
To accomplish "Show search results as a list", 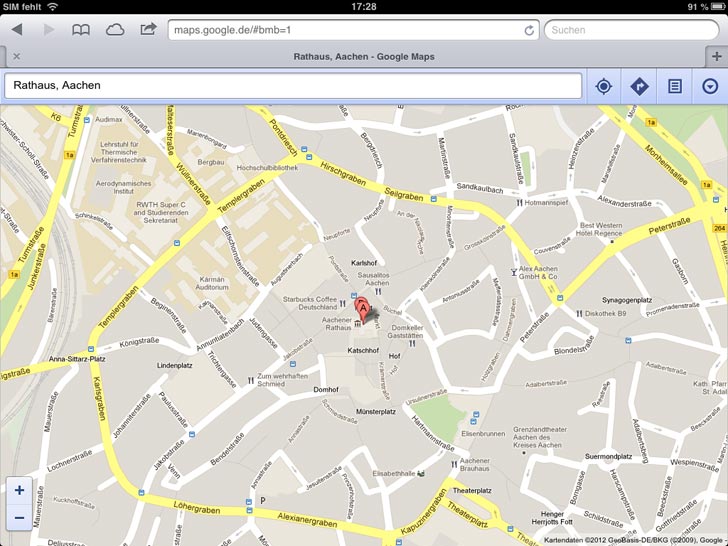I will (x=675, y=86).
